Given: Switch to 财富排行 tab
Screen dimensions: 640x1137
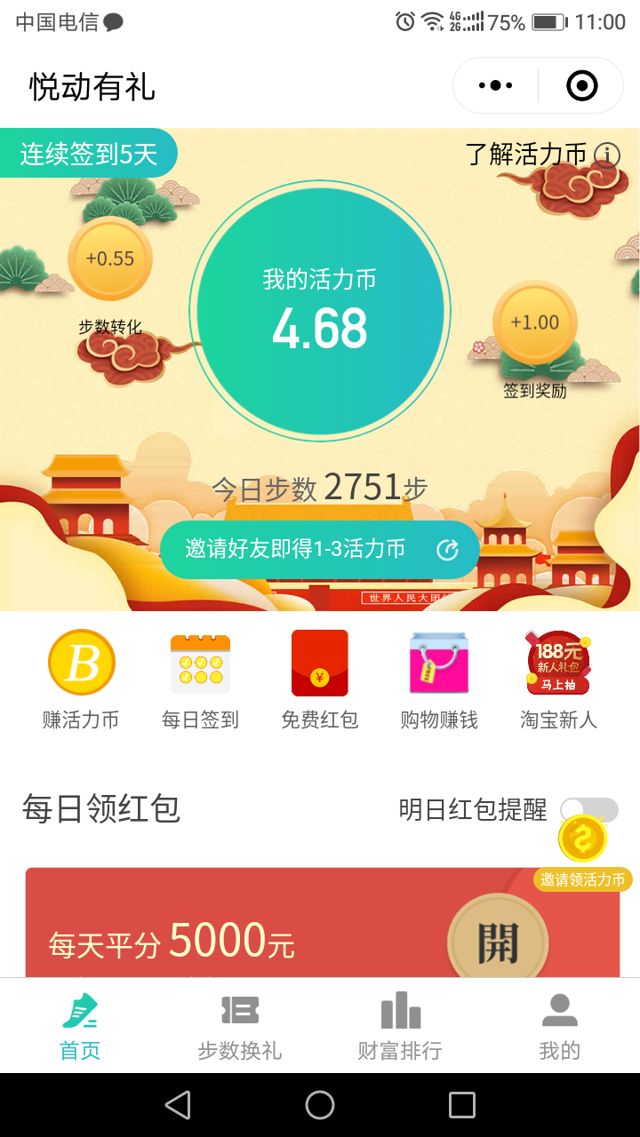Looking at the screenshot, I should click(400, 1027).
